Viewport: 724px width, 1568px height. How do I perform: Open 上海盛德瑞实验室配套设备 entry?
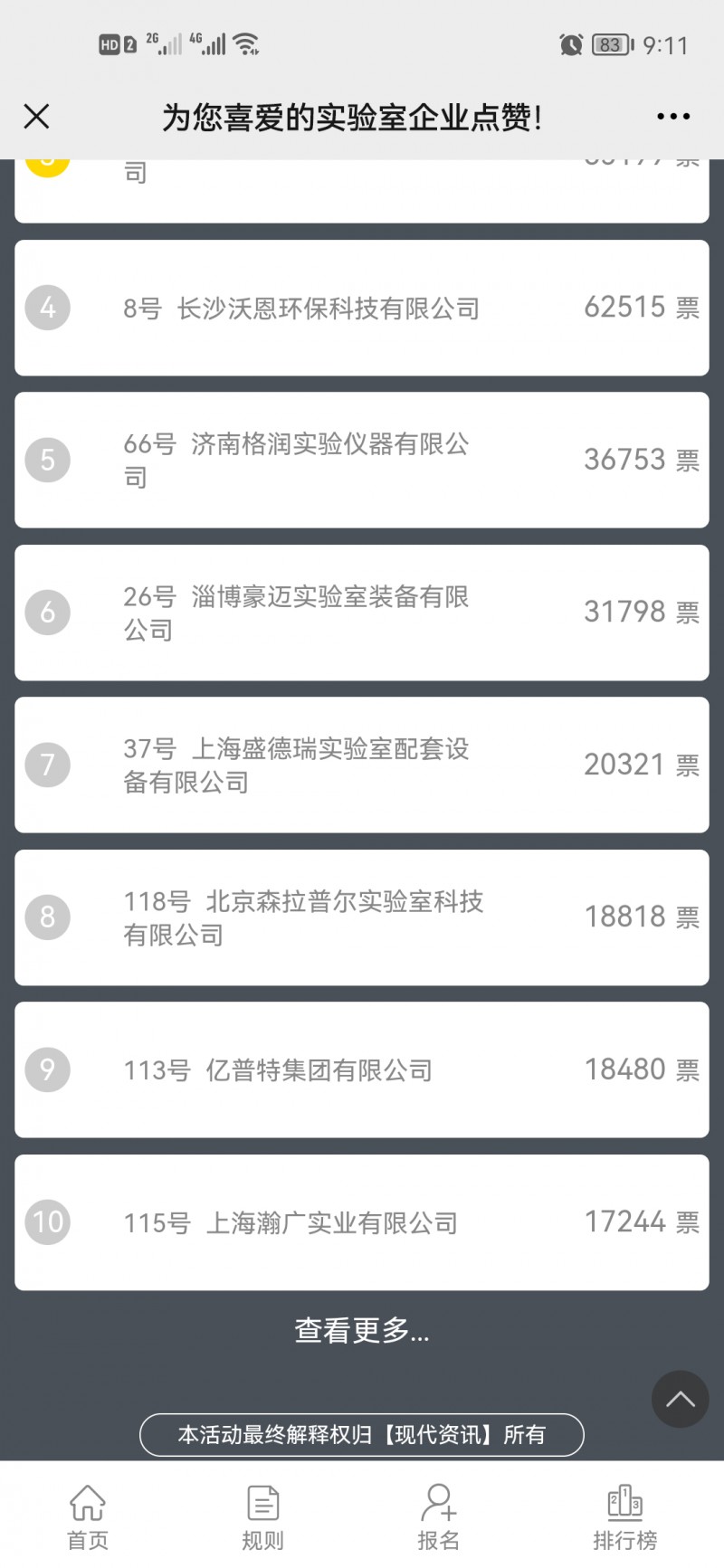362,765
